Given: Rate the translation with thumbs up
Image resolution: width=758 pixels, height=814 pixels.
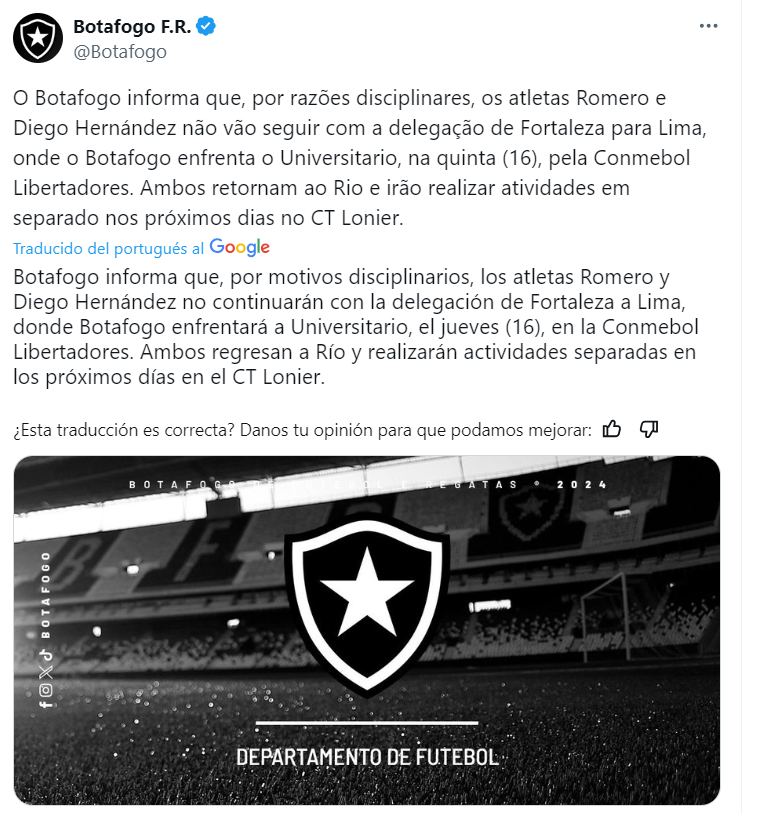Looking at the screenshot, I should tap(612, 429).
